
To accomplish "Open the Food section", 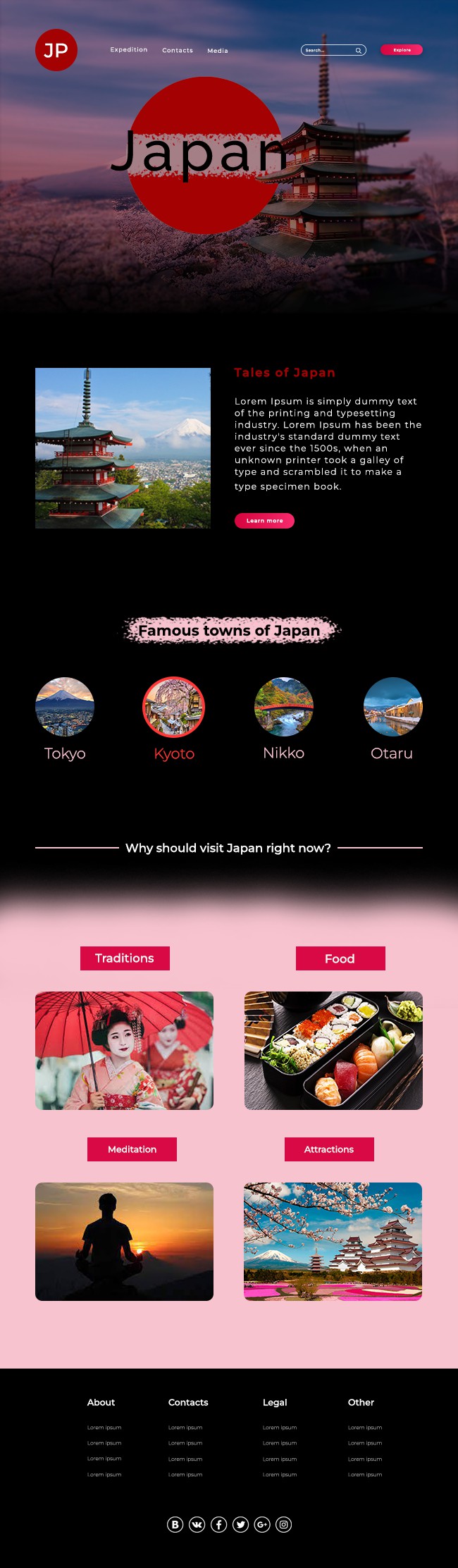I will (340, 958).
